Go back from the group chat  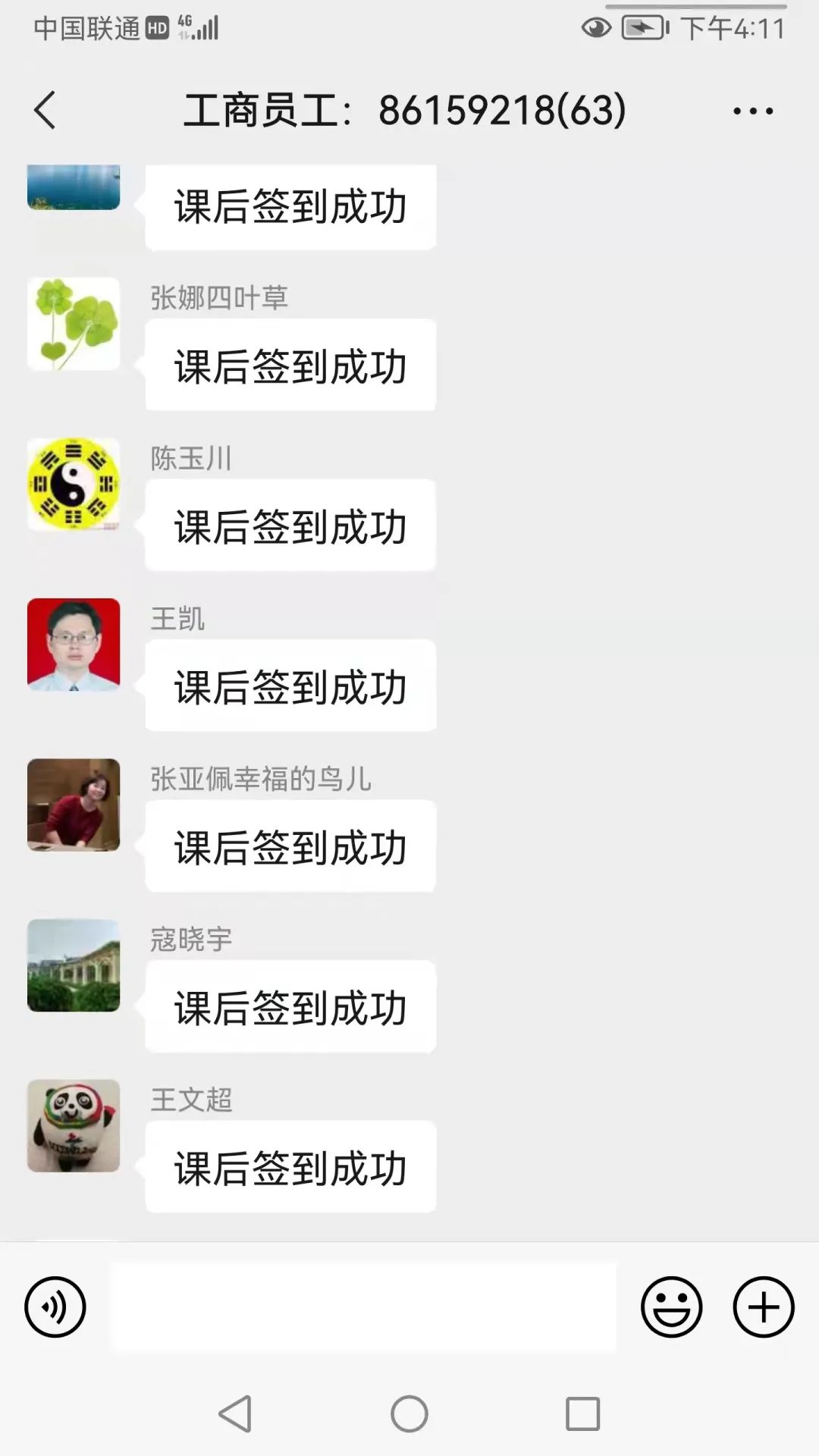(45, 111)
